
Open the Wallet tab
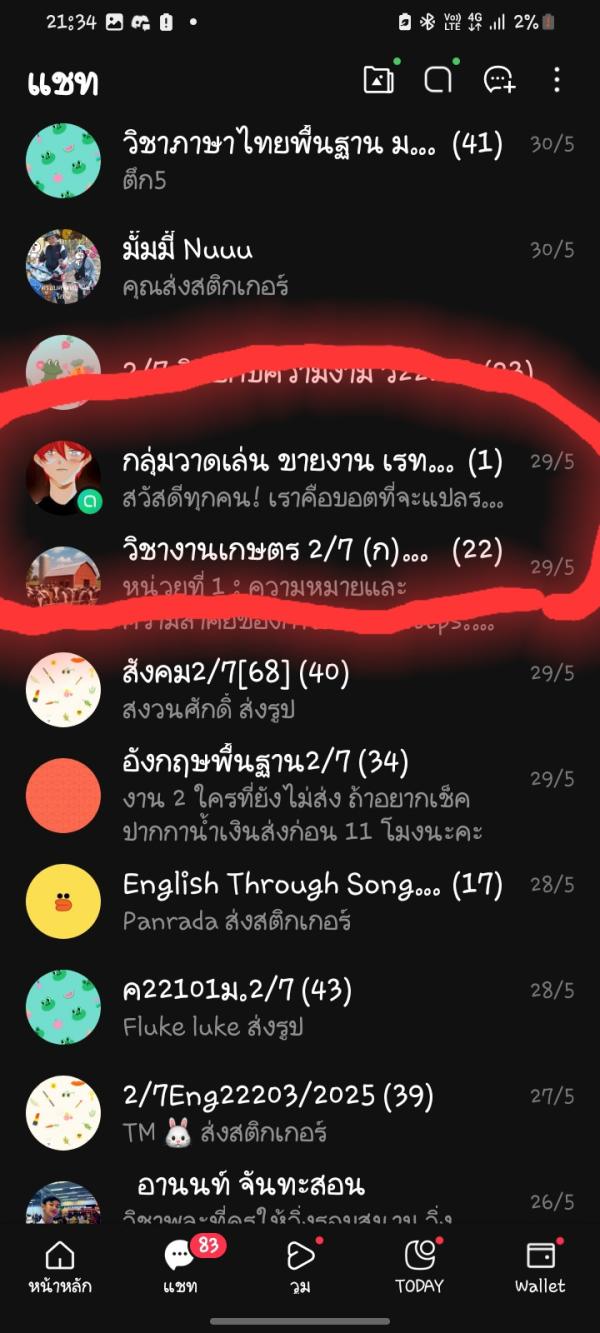tap(540, 1267)
